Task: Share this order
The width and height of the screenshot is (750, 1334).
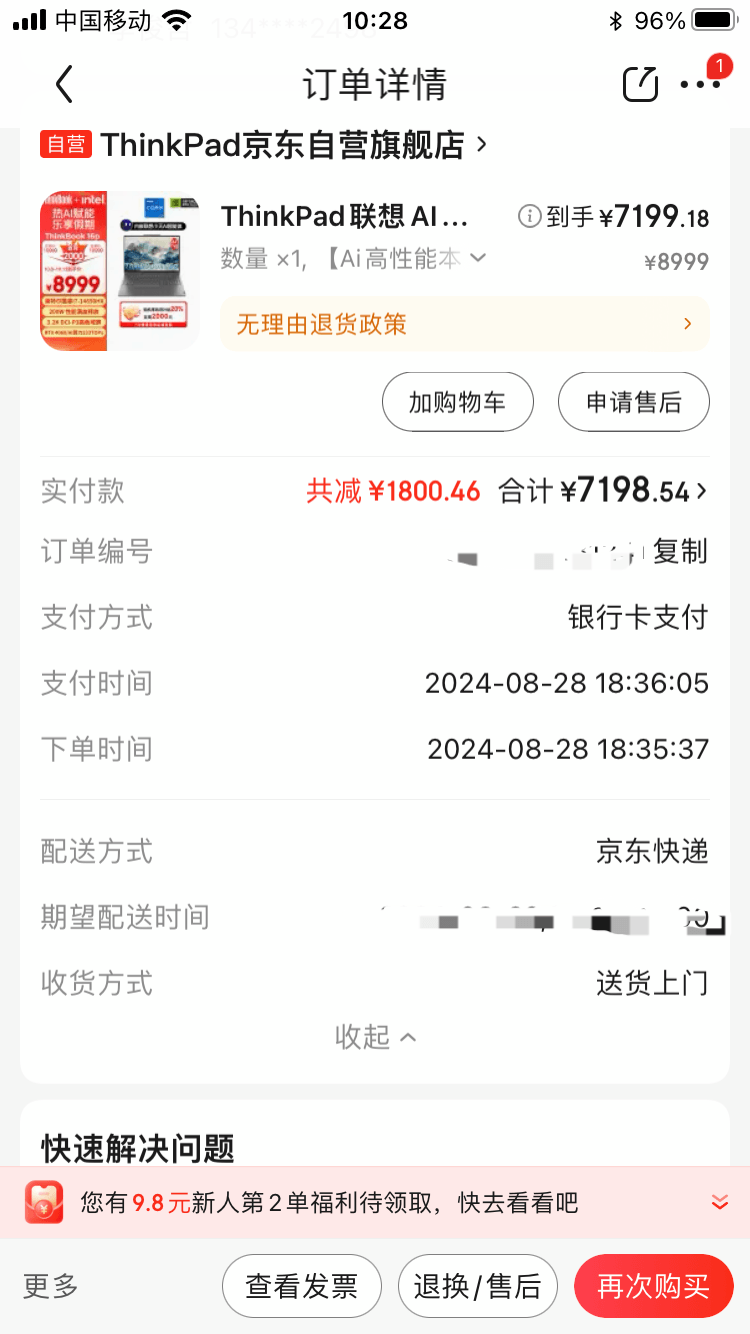Action: point(640,85)
